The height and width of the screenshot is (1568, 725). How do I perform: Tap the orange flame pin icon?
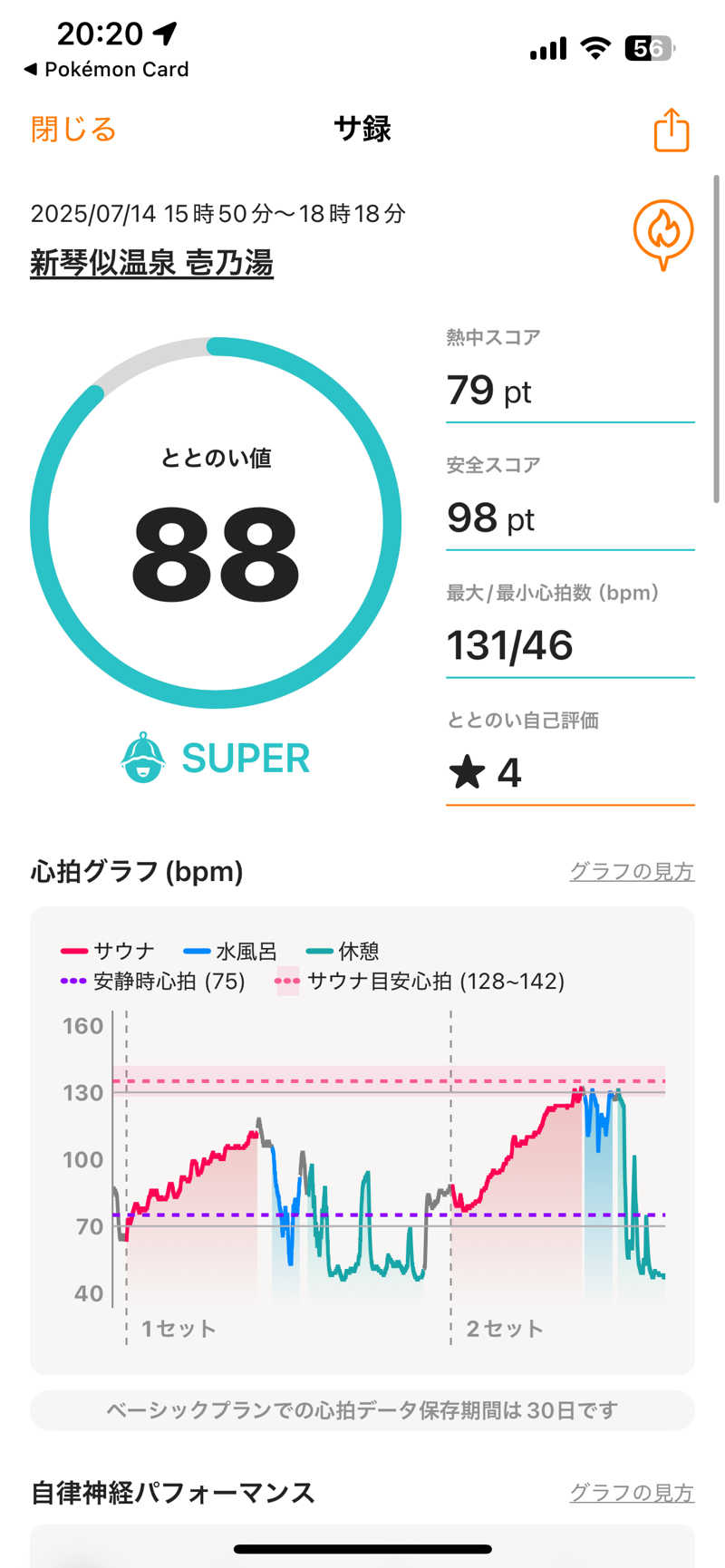[x=662, y=234]
